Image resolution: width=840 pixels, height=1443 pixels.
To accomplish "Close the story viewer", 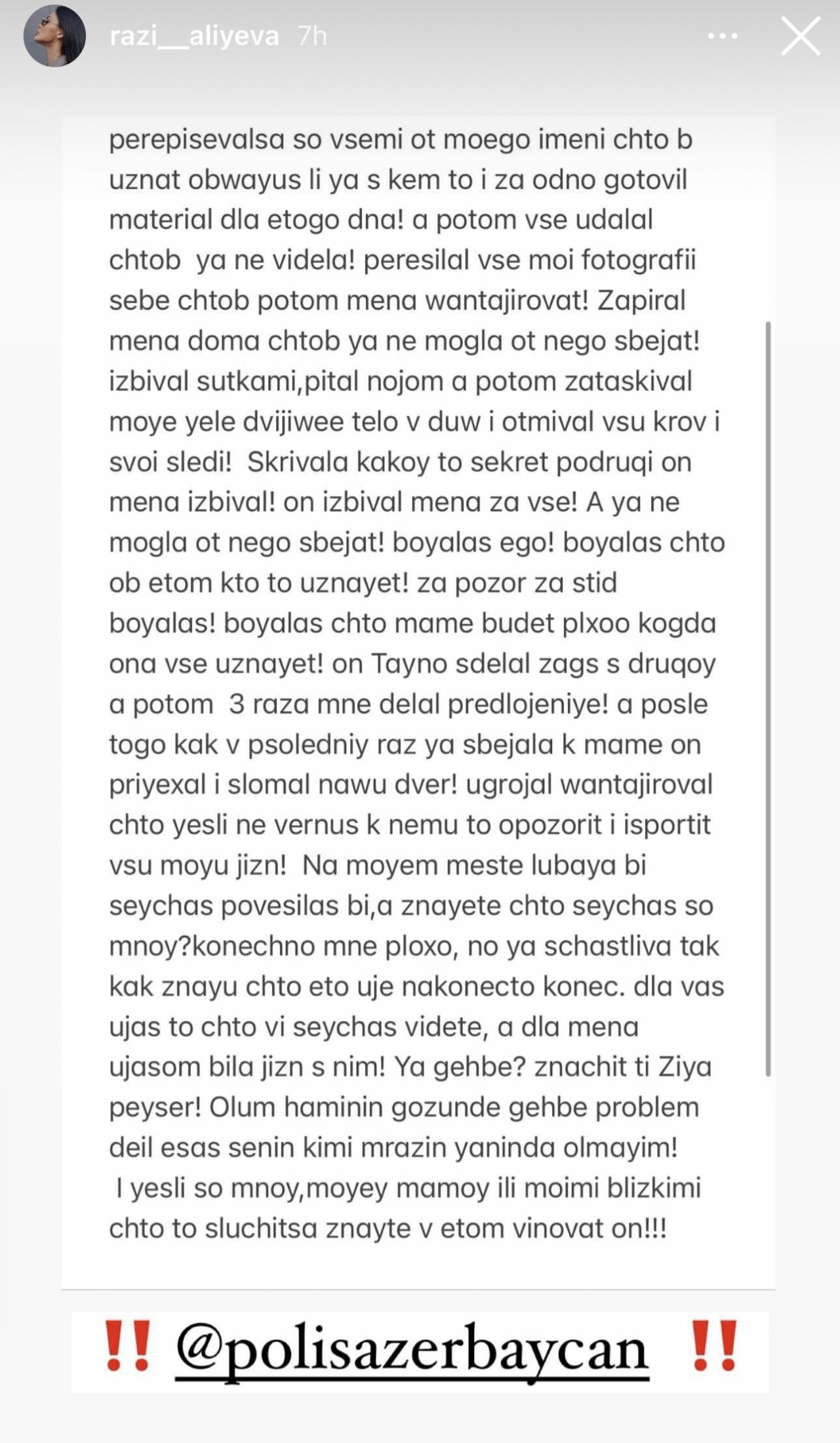I will point(801,36).
